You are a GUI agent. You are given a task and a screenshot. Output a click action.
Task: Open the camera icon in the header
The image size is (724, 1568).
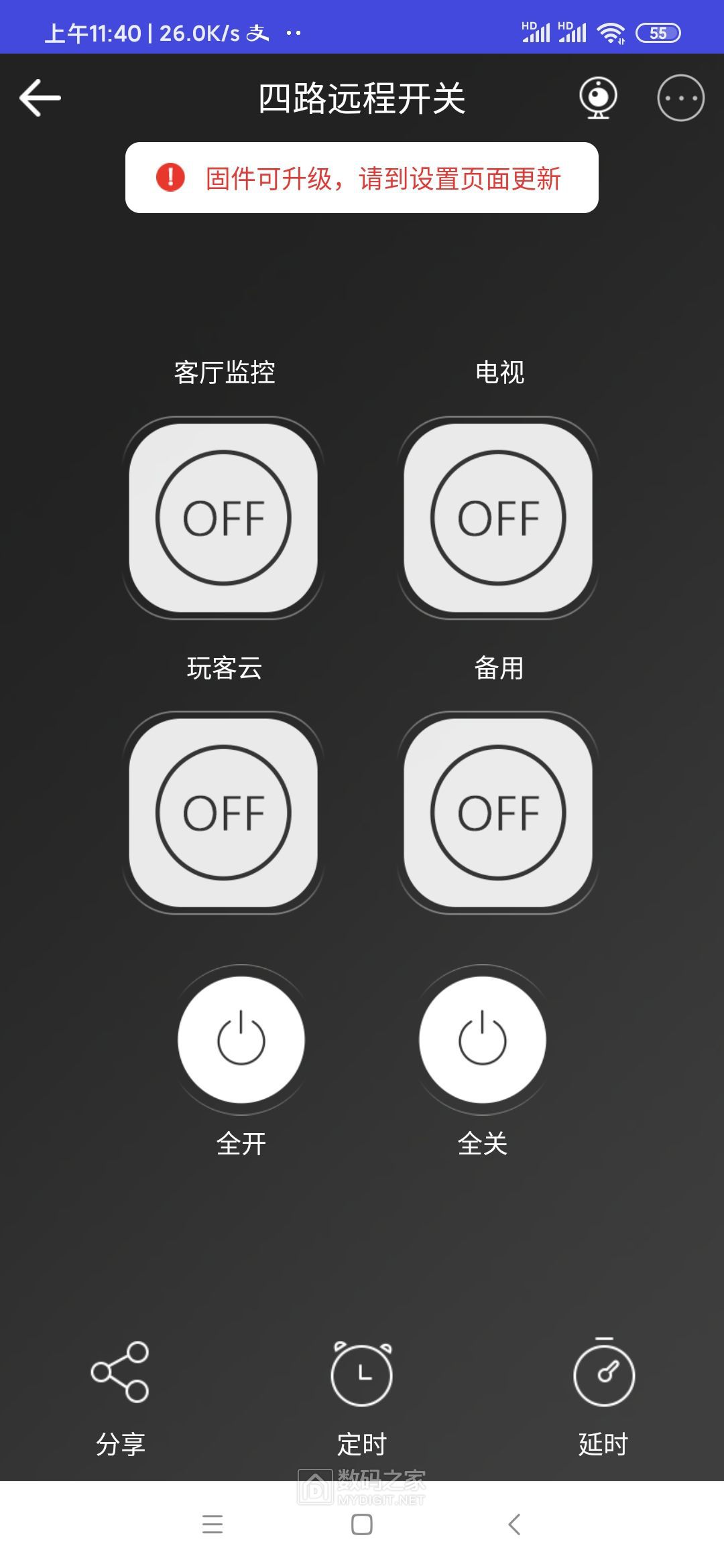598,98
